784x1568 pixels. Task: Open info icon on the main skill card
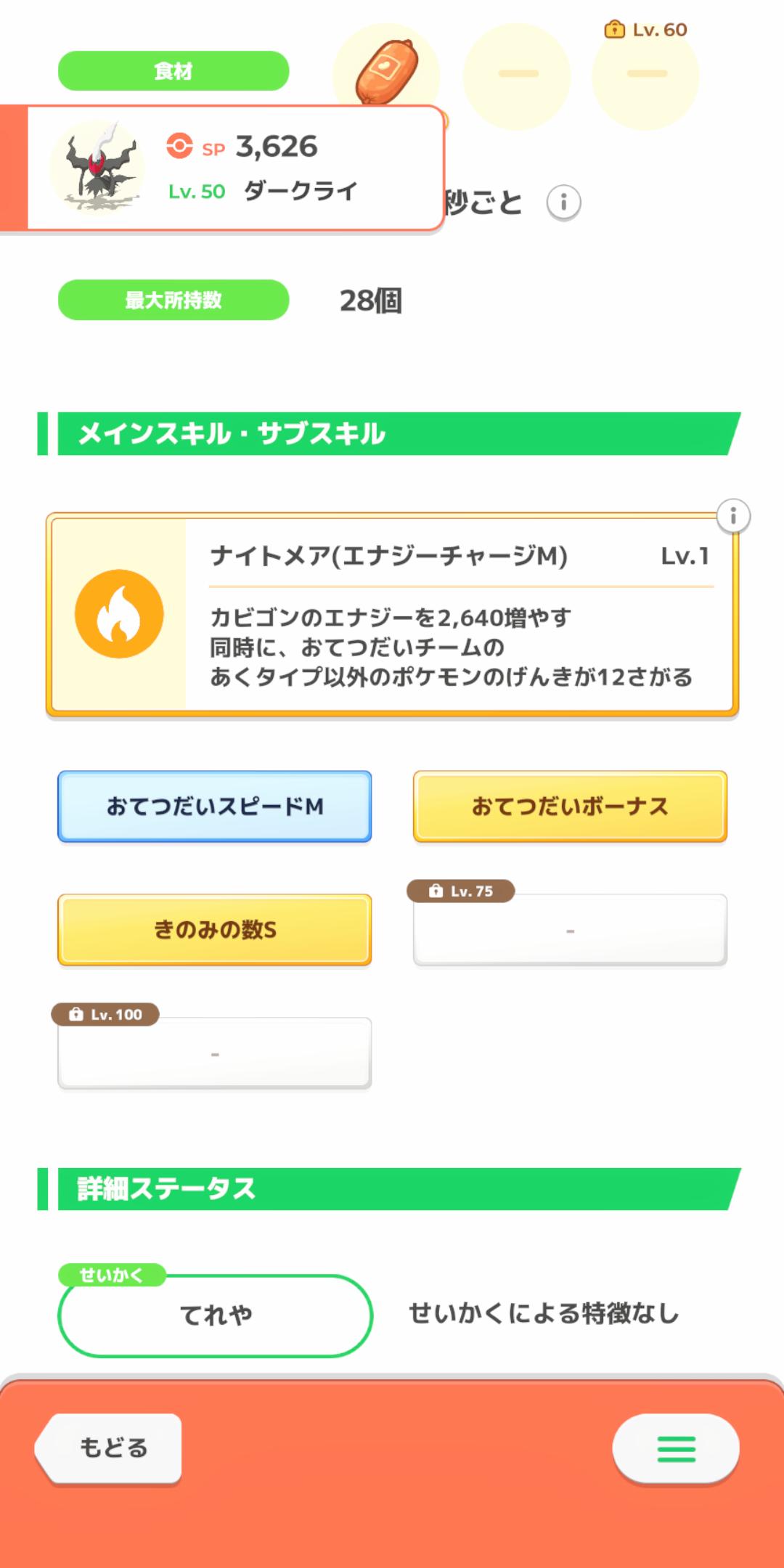[x=733, y=516]
